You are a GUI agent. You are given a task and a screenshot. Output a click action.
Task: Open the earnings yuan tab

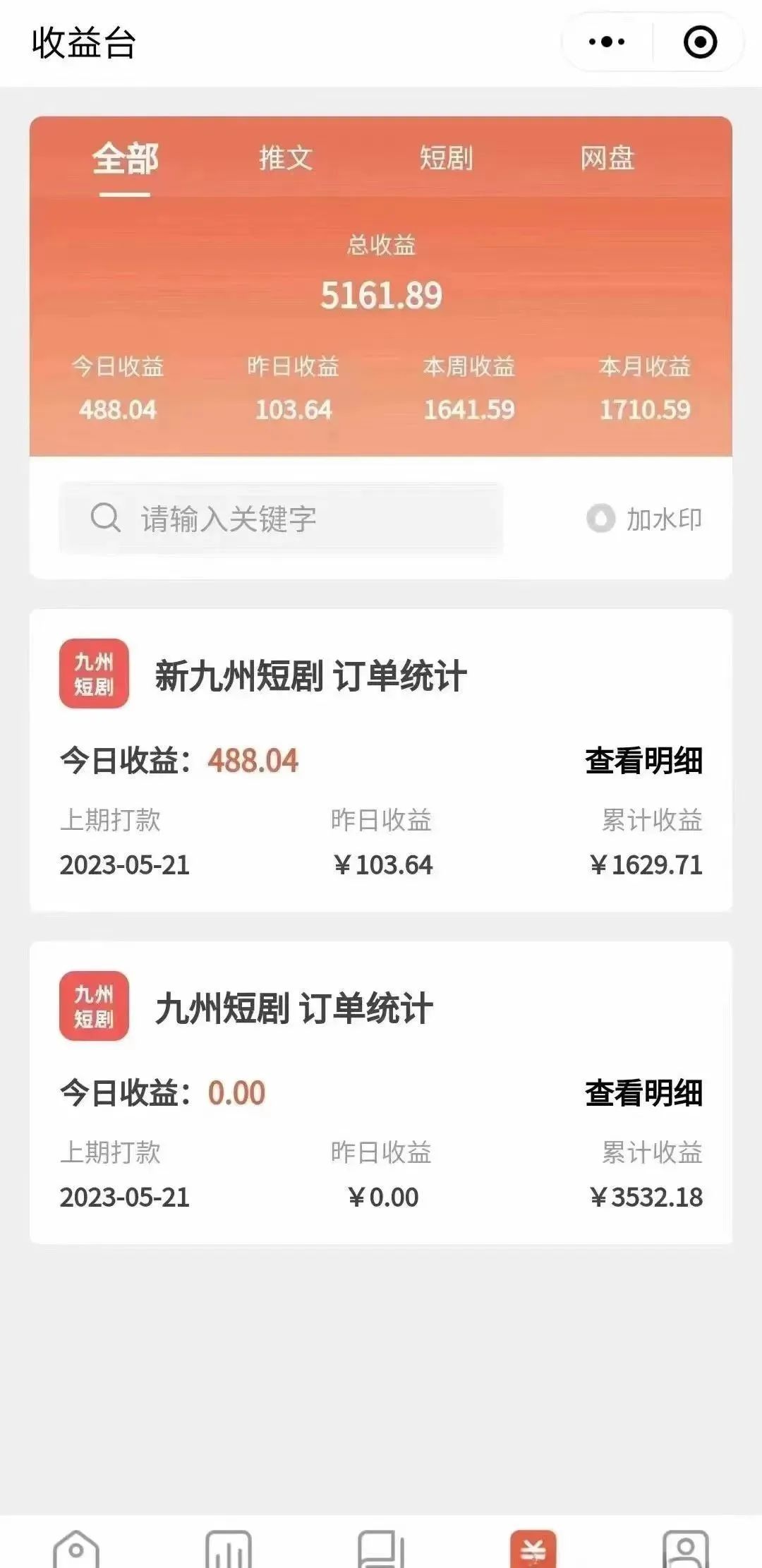[x=533, y=1549]
